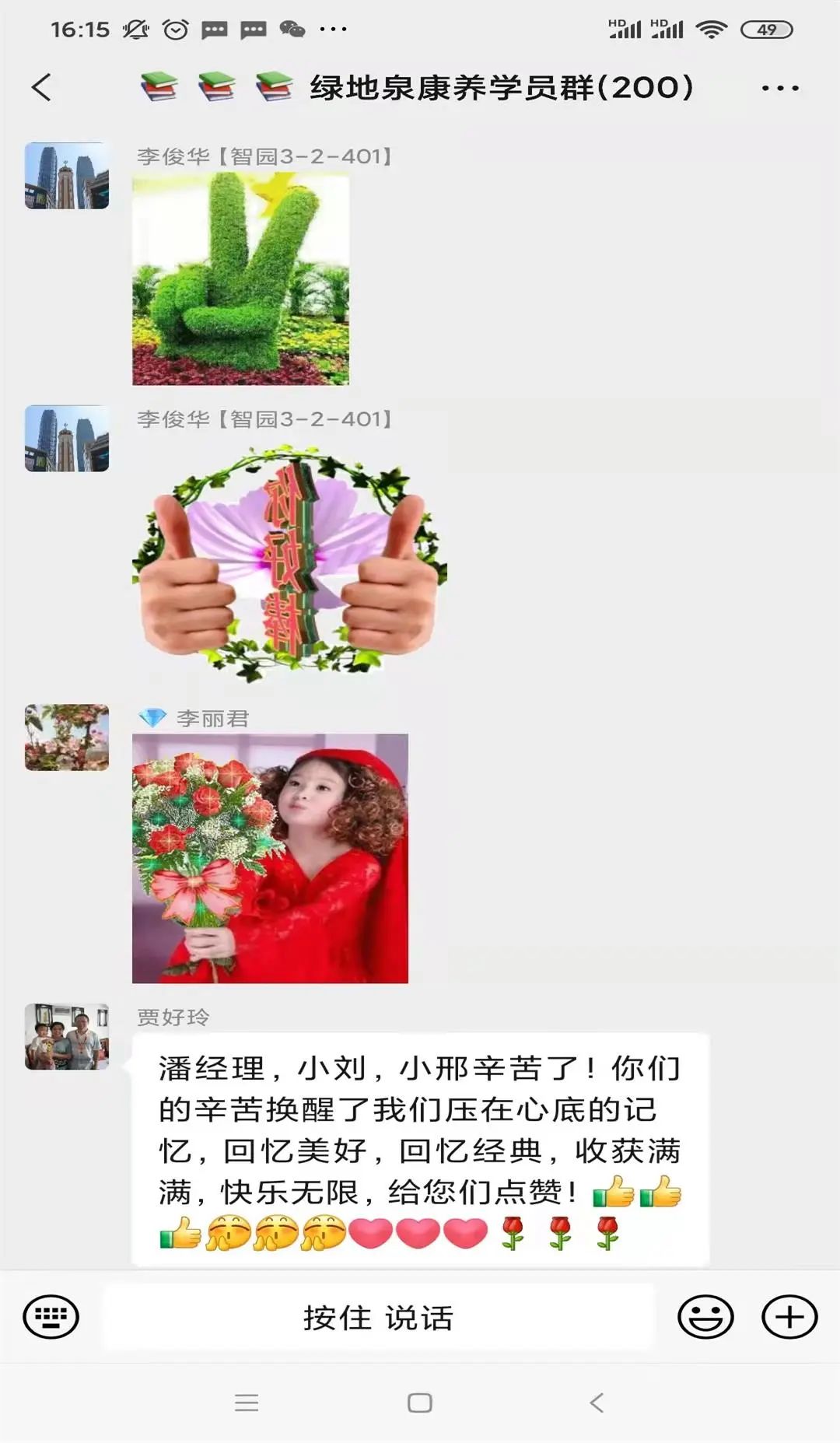Open the plus attachments menu
840x1443 pixels.
789,1317
